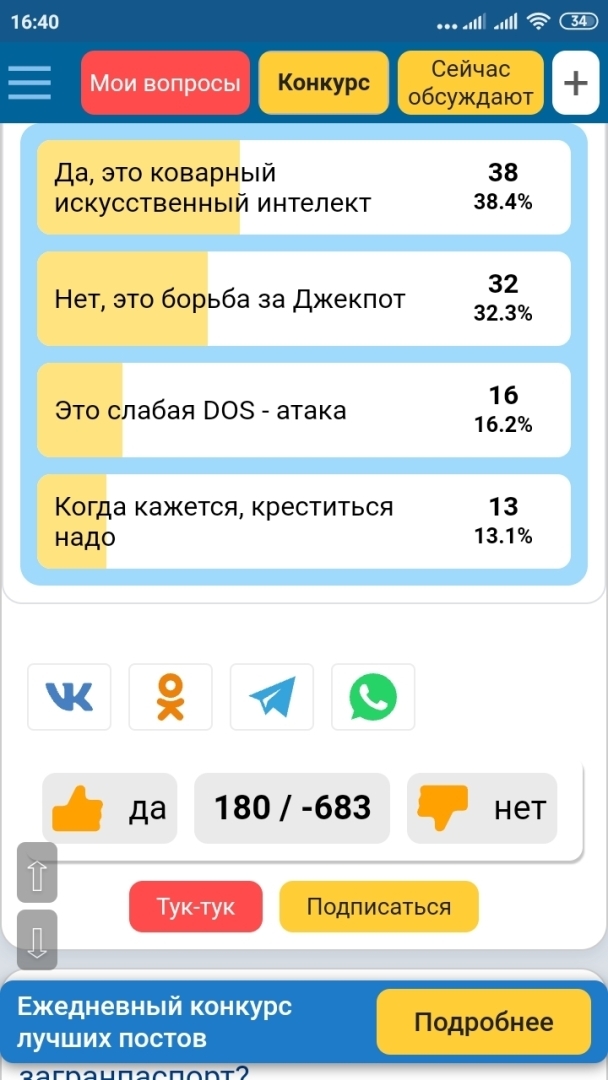Screen dimensions: 608x1080
Task: Tap the red Тук-тук button
Action: tap(195, 907)
